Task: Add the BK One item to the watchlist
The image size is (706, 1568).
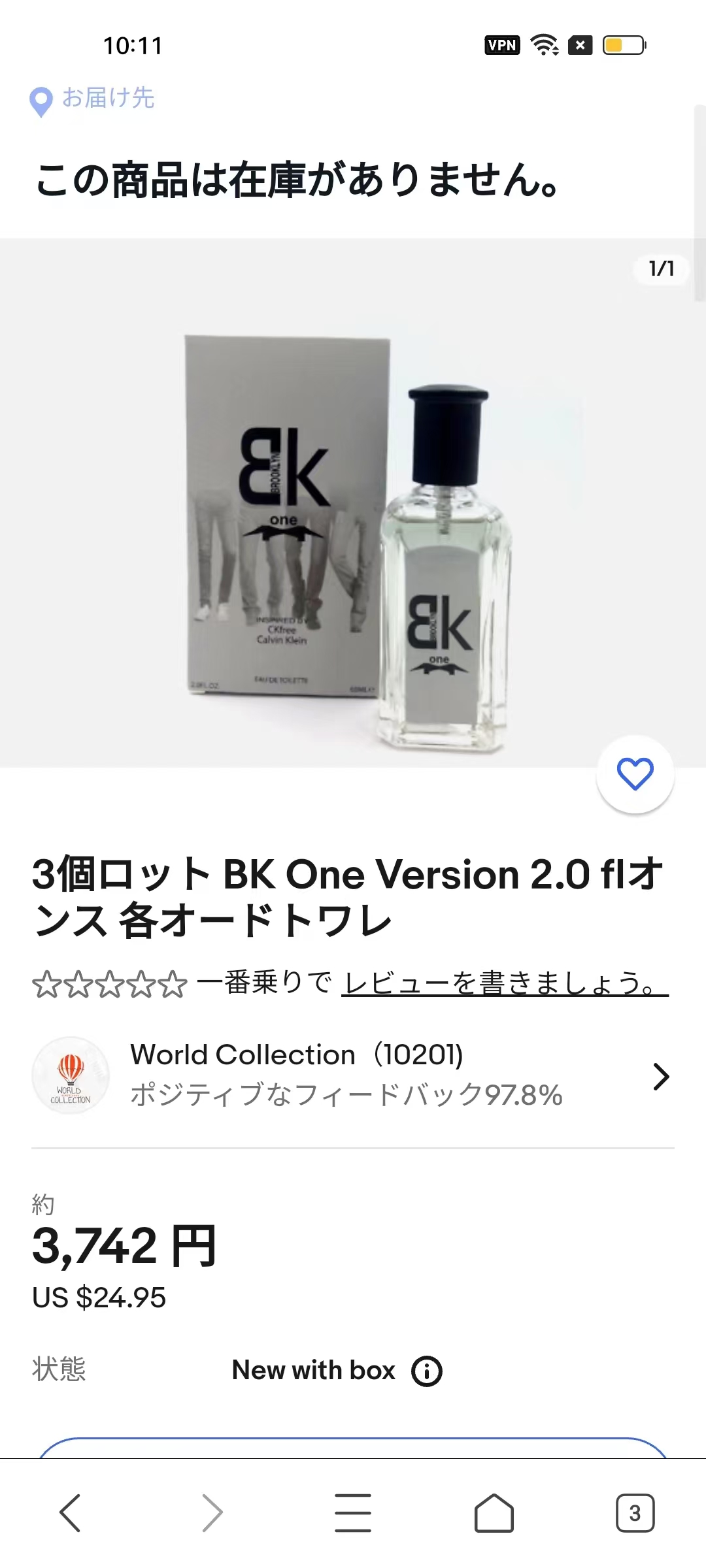Action: coord(635,774)
